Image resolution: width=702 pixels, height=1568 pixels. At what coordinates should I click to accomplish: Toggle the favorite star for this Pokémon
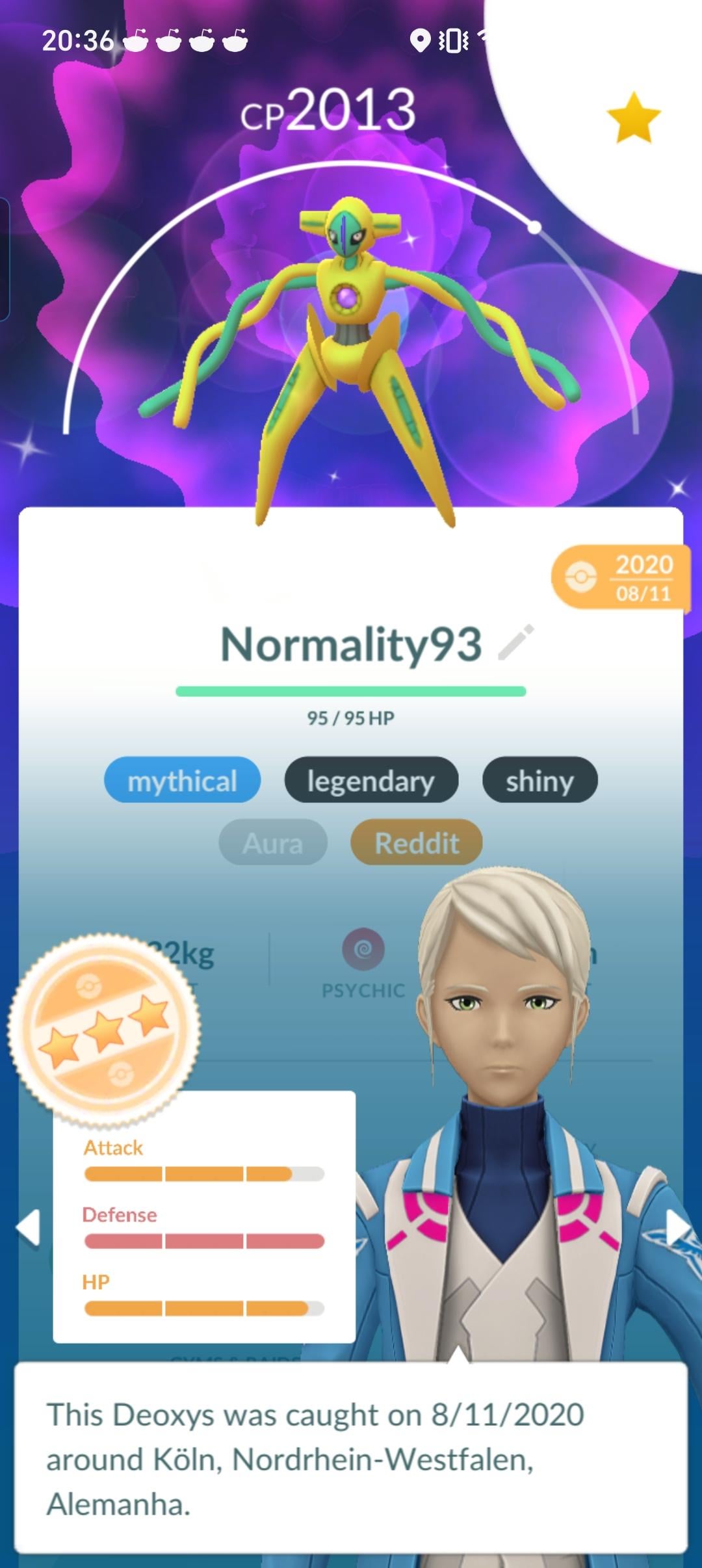click(x=633, y=118)
